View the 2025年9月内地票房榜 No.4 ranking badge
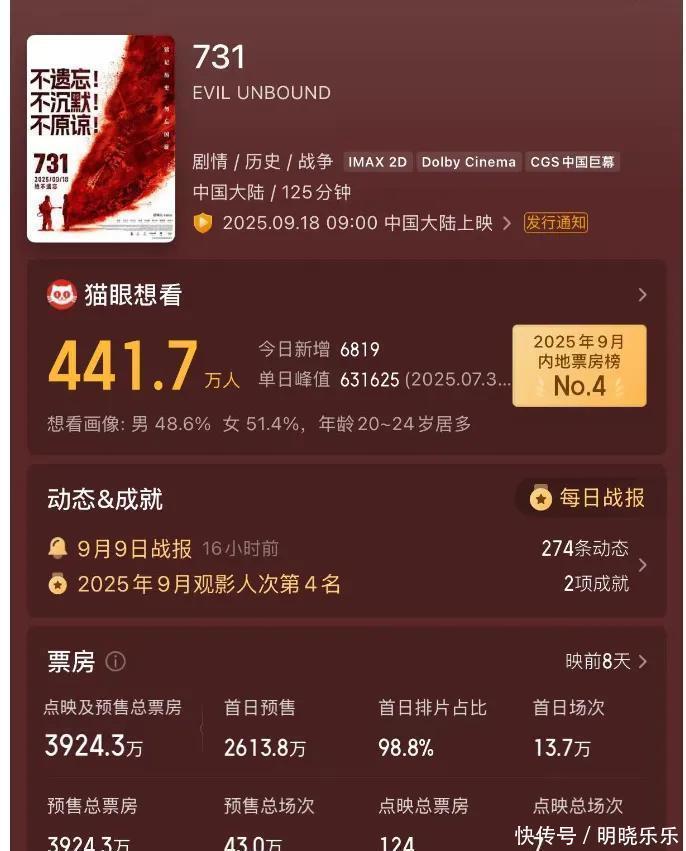The width and height of the screenshot is (686, 851). pyautogui.click(x=579, y=365)
